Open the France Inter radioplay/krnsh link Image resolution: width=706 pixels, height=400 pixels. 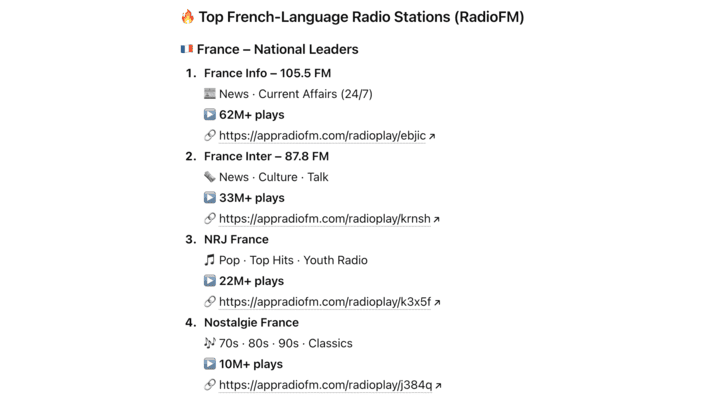point(325,219)
